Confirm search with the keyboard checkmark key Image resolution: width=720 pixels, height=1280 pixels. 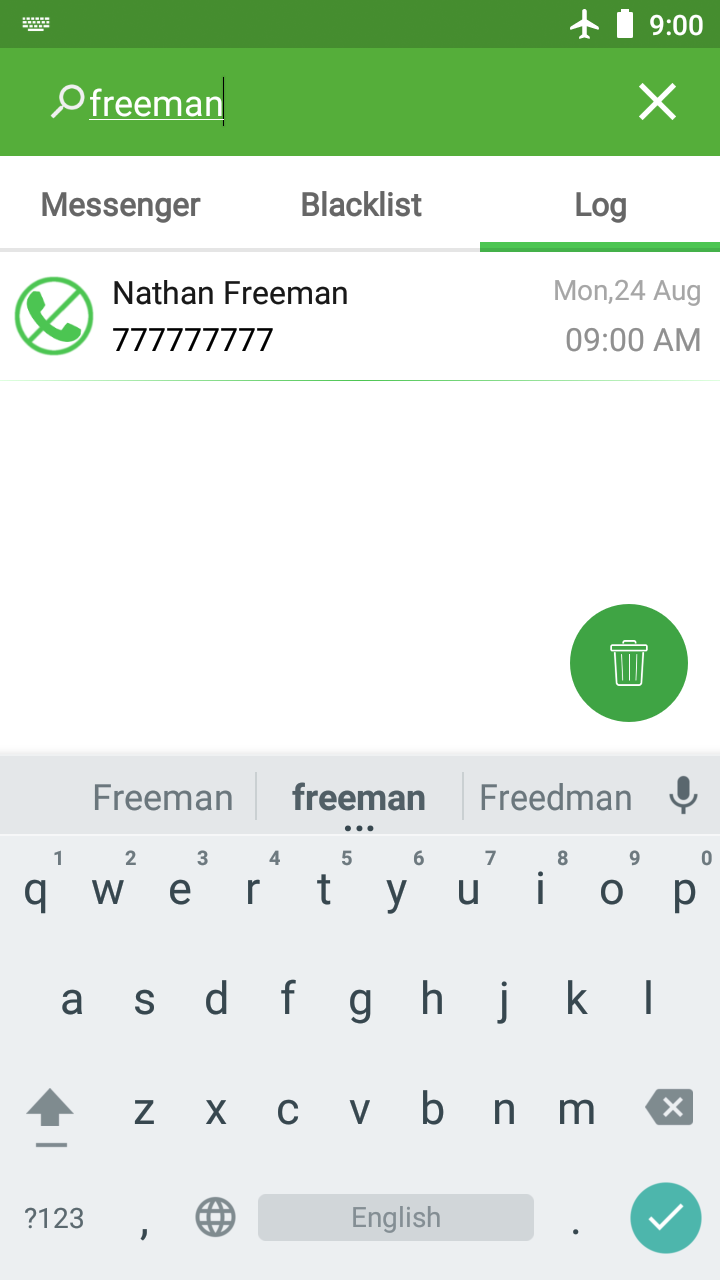[x=665, y=1217]
